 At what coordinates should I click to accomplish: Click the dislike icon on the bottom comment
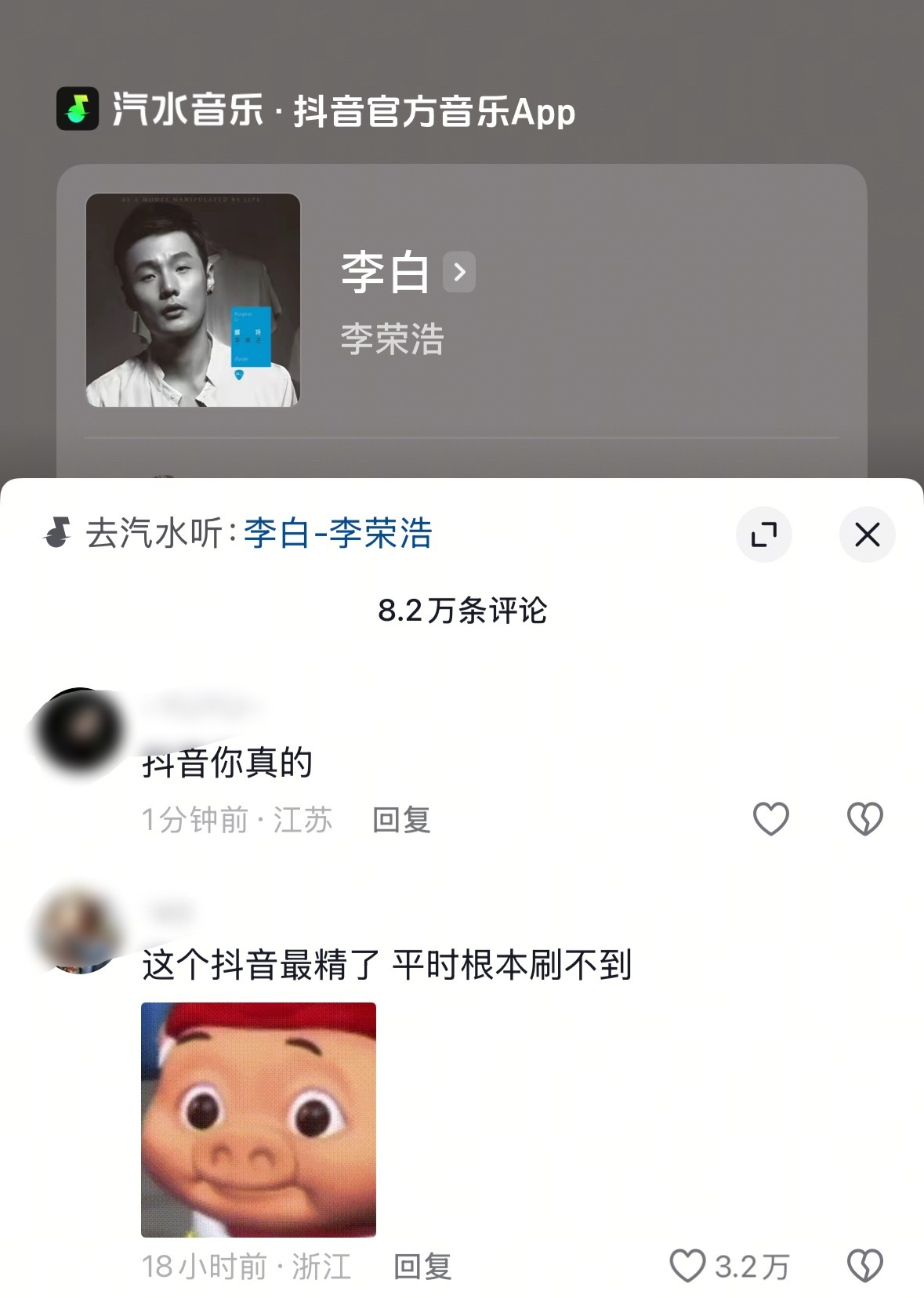pyautogui.click(x=864, y=1263)
